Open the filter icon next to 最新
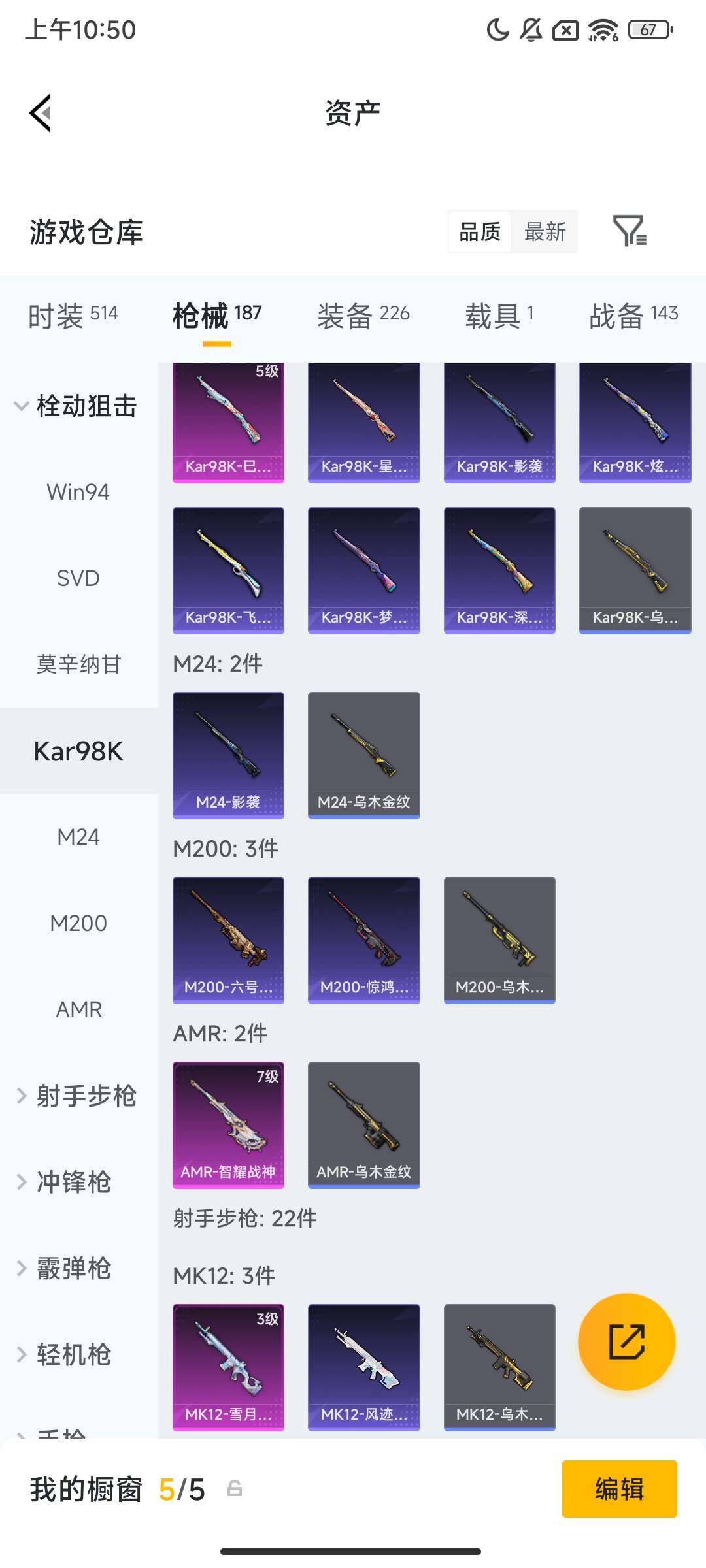 click(x=630, y=231)
